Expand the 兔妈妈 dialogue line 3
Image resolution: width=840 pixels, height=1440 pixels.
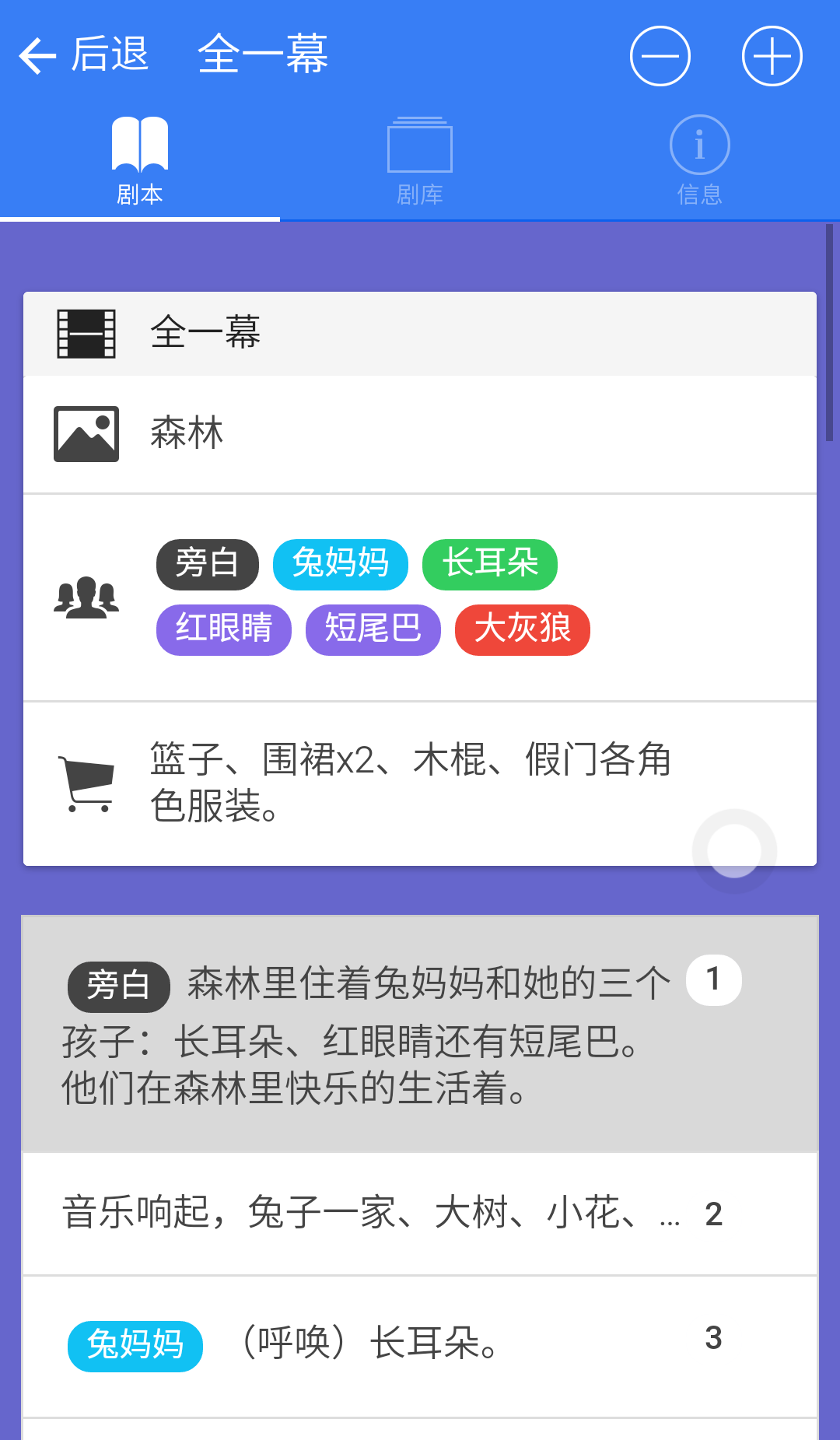point(420,1339)
